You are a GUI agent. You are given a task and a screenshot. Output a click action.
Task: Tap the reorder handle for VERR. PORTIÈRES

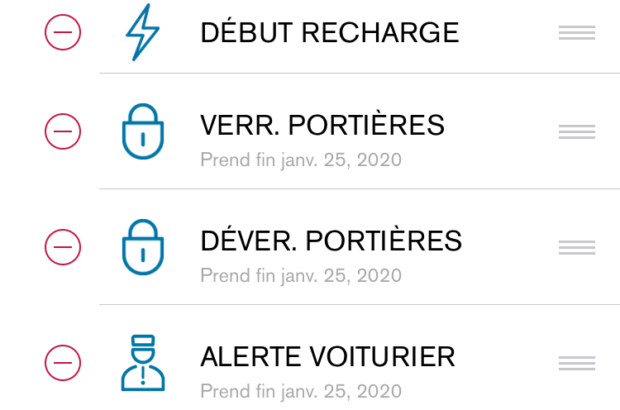pos(577,131)
